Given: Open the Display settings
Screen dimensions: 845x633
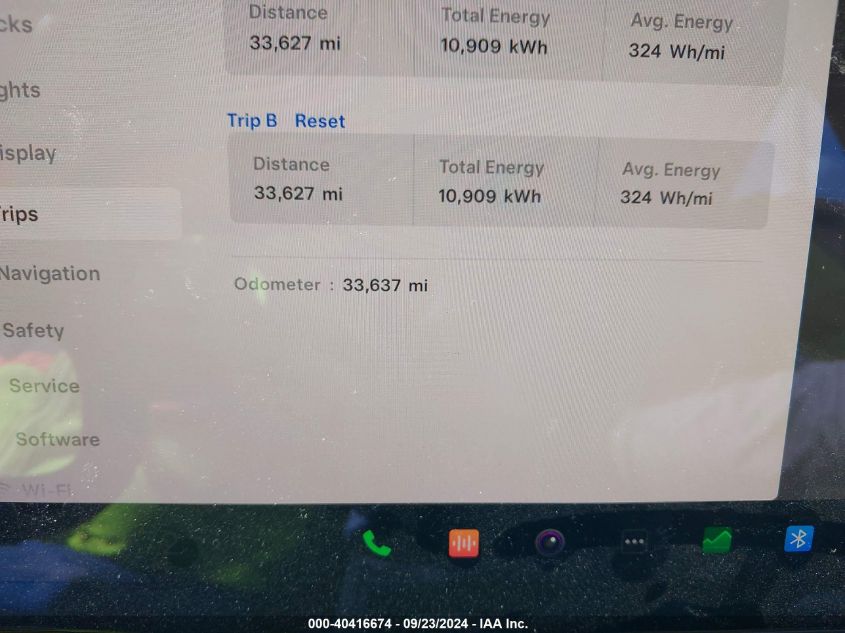Looking at the screenshot, I should coord(30,154).
